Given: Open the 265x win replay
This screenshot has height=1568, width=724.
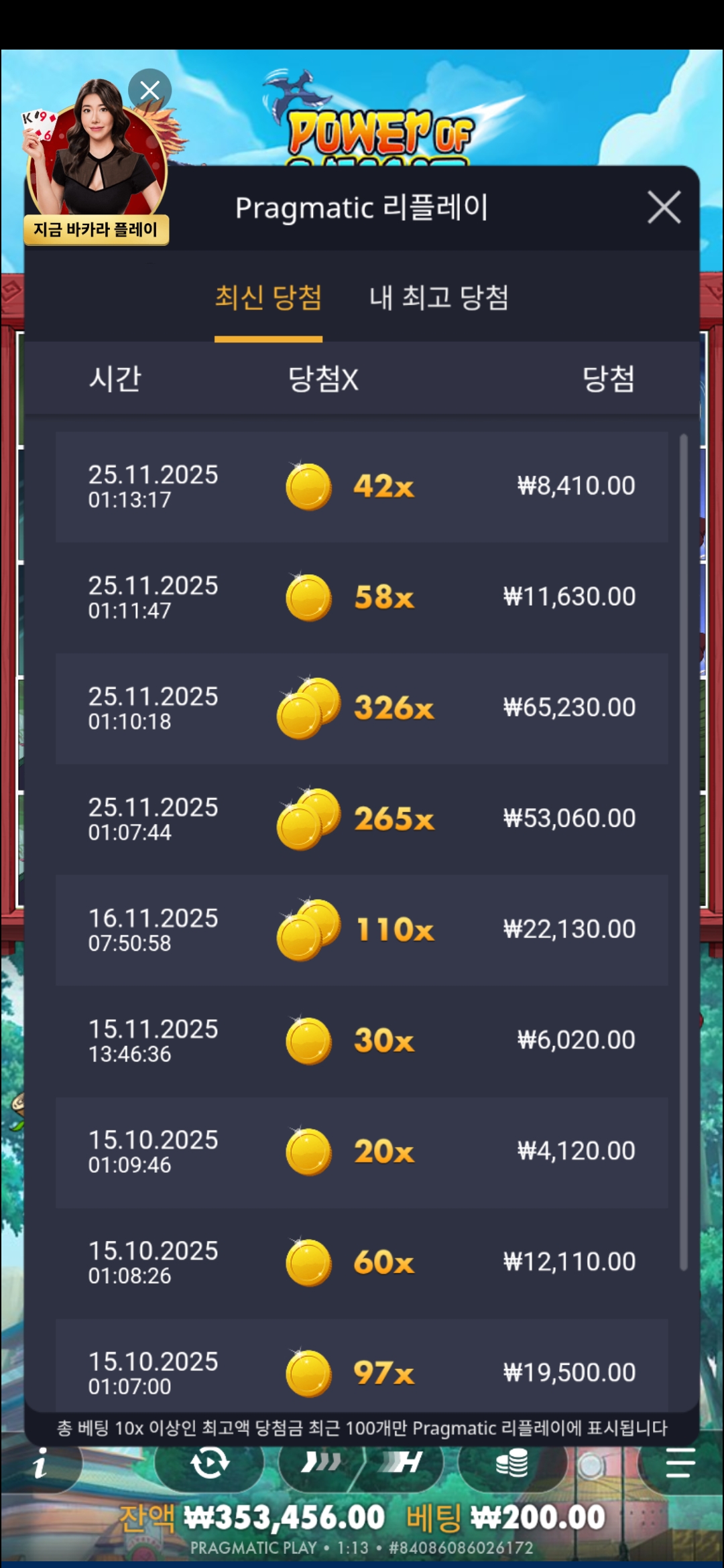Looking at the screenshot, I should (361, 819).
